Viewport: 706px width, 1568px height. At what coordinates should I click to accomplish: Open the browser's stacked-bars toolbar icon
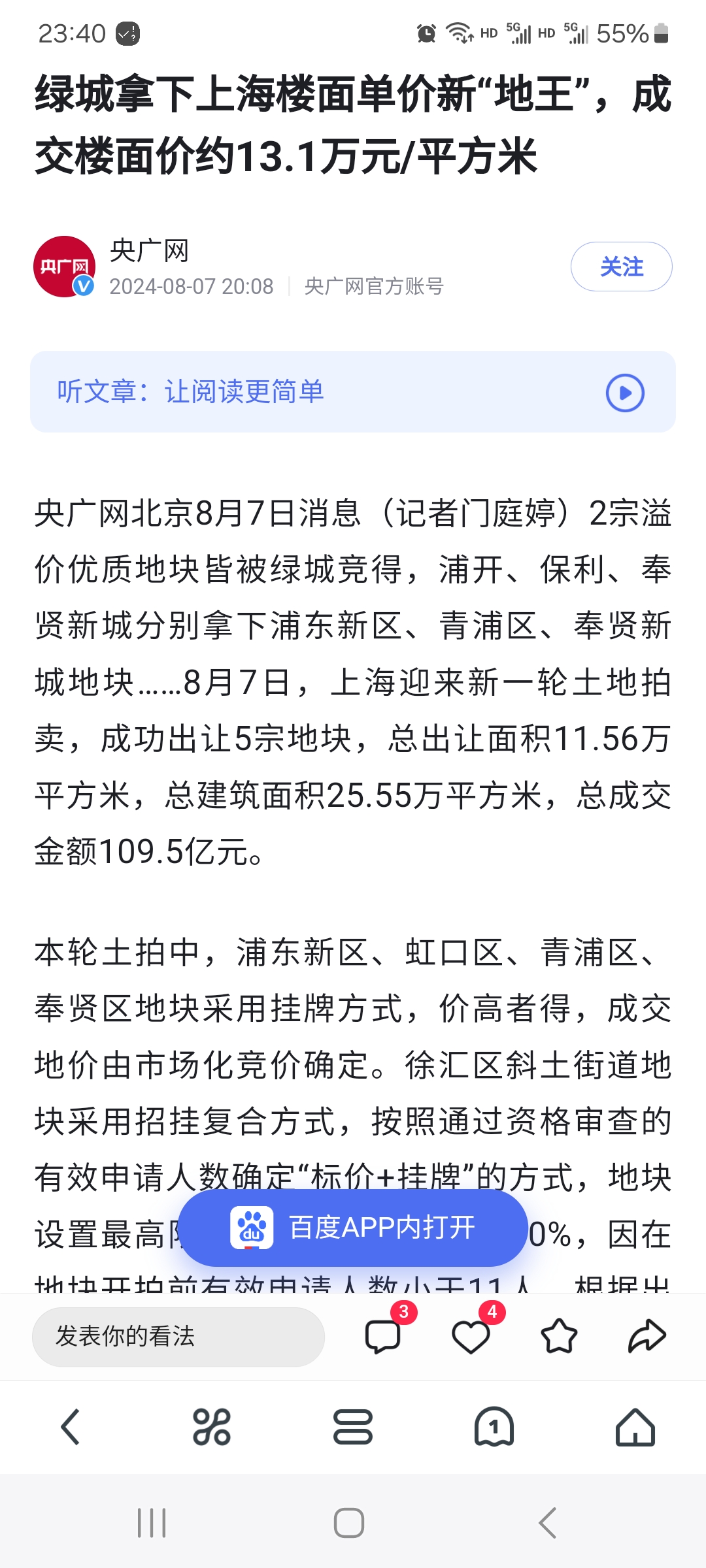coord(353,1427)
